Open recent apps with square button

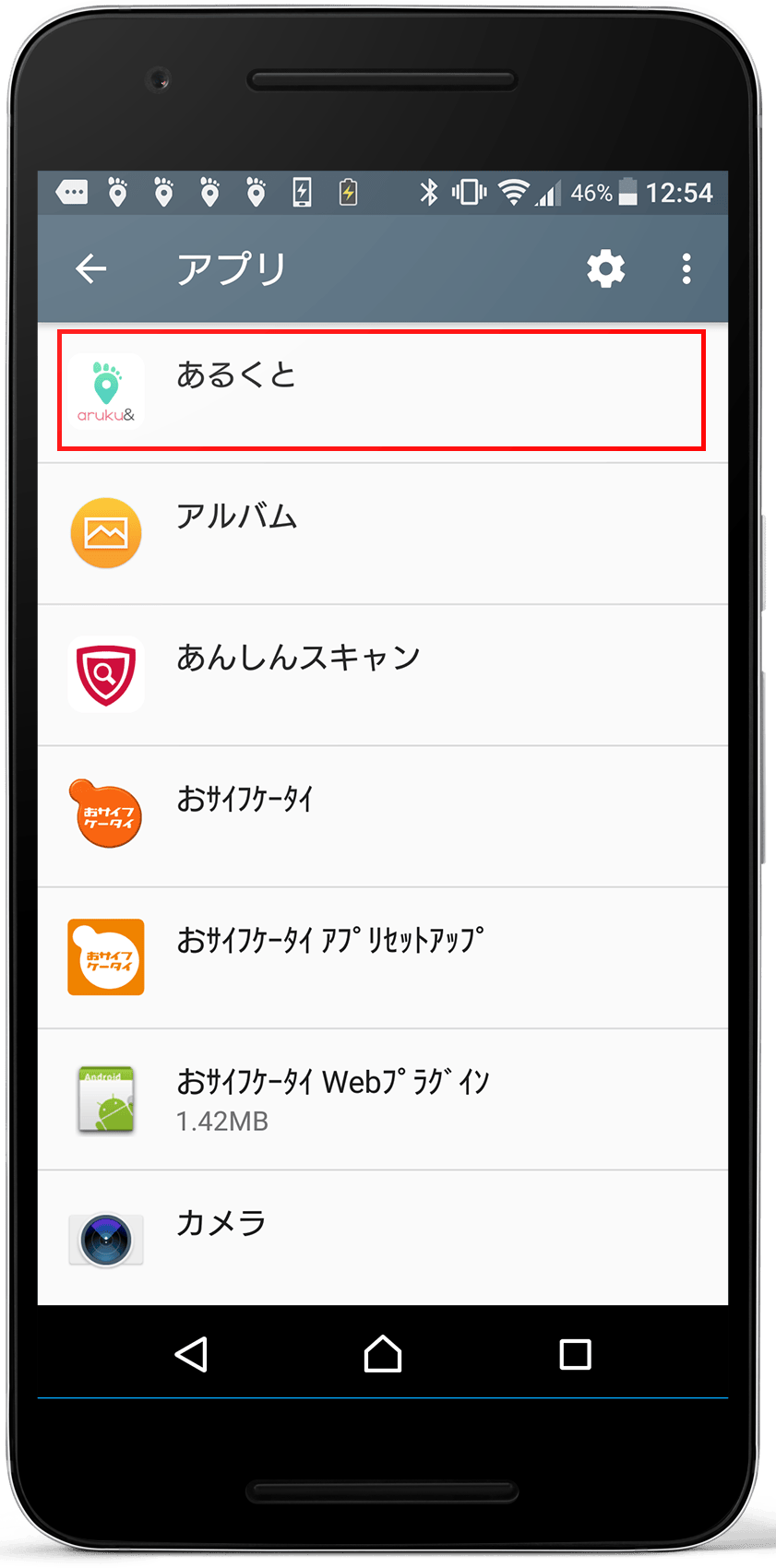[x=575, y=1354]
